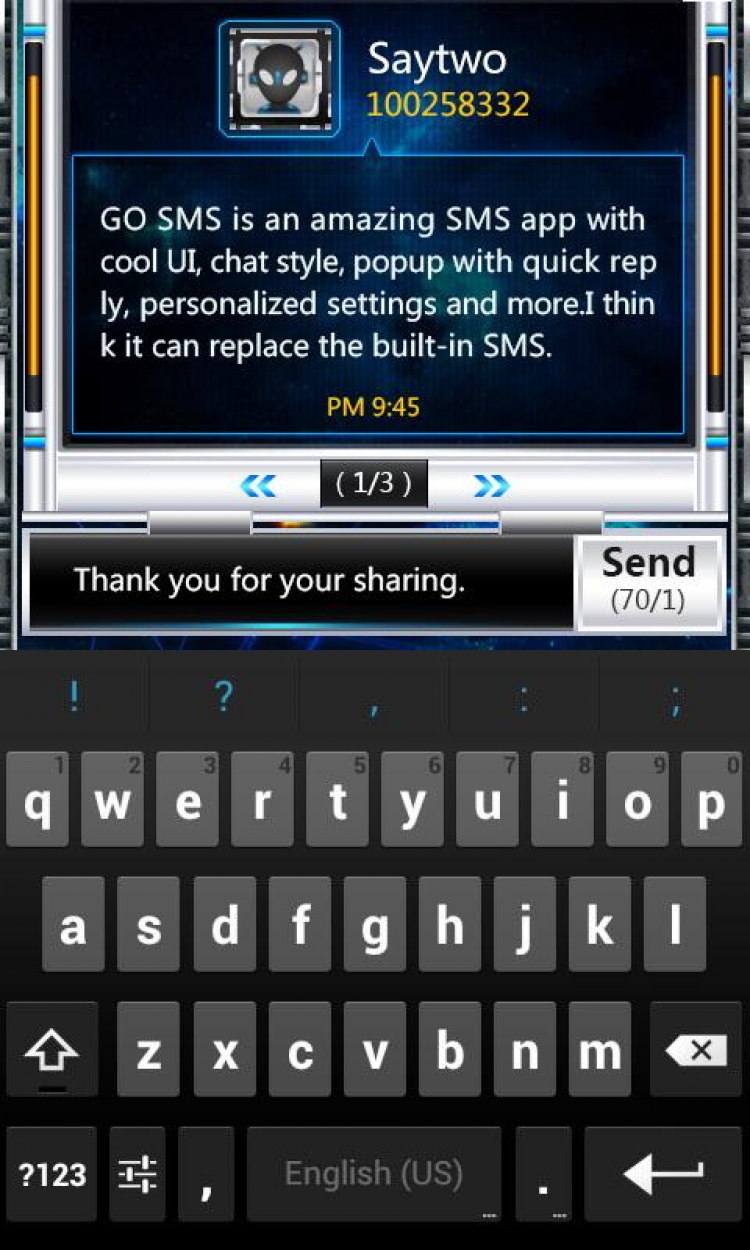Tap the return key on keyboard
Image resolution: width=750 pixels, height=1250 pixels.
click(x=664, y=1175)
